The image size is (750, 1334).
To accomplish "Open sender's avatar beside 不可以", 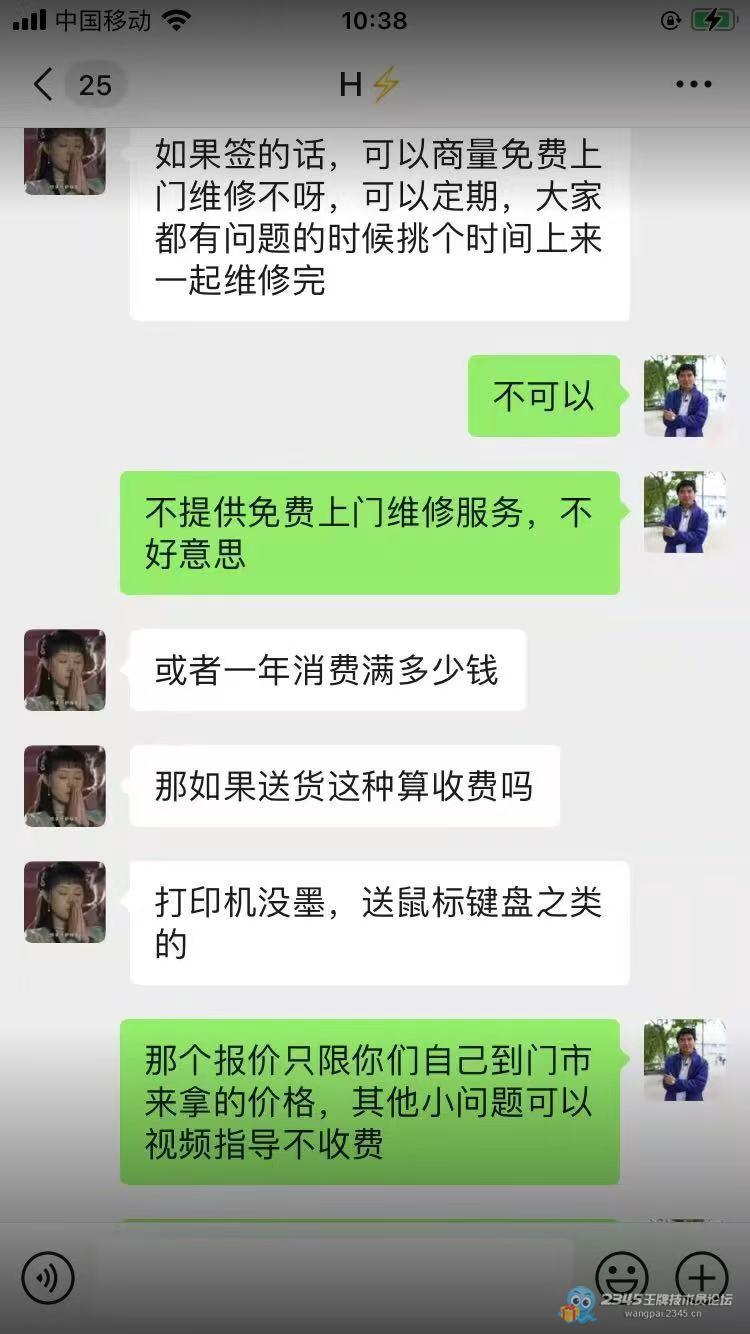I will point(684,396).
